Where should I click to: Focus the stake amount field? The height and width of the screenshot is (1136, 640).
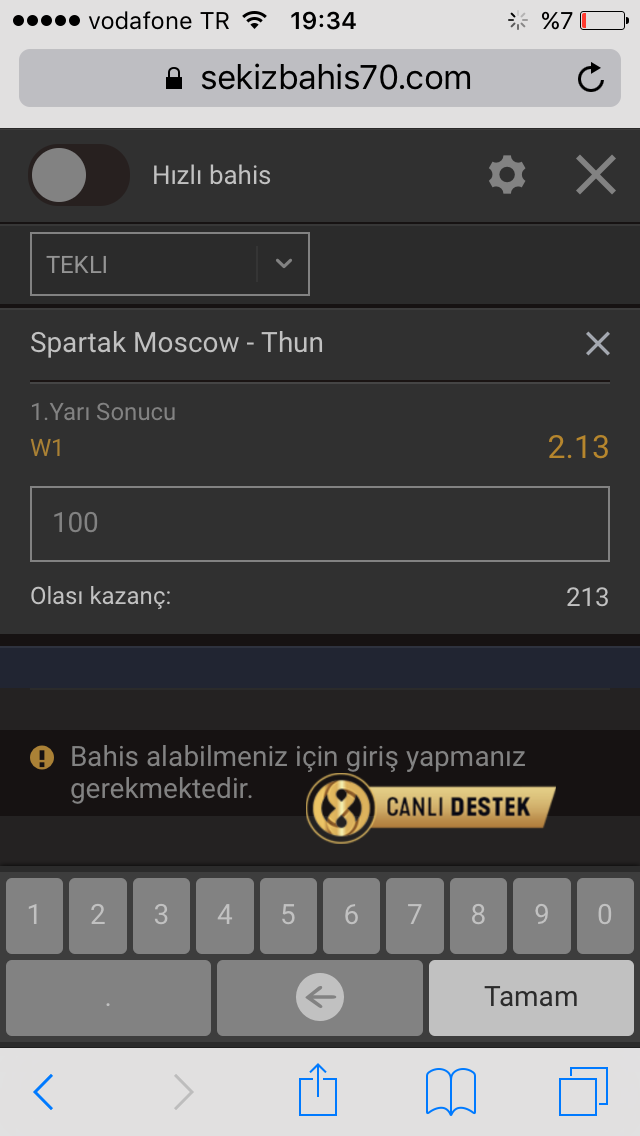[320, 524]
